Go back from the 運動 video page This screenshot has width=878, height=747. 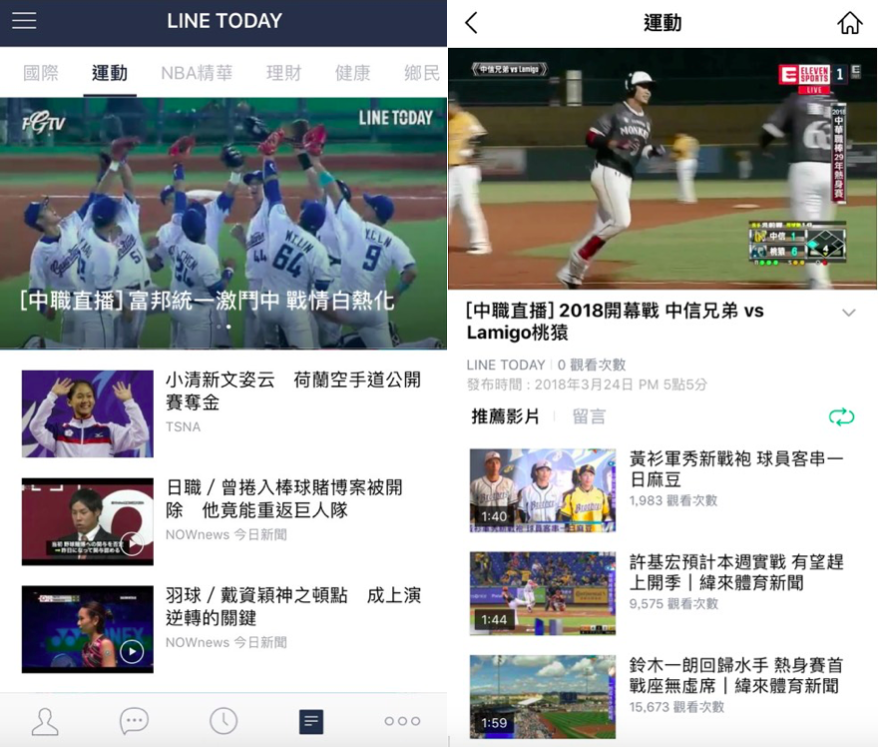pyautogui.click(x=471, y=23)
